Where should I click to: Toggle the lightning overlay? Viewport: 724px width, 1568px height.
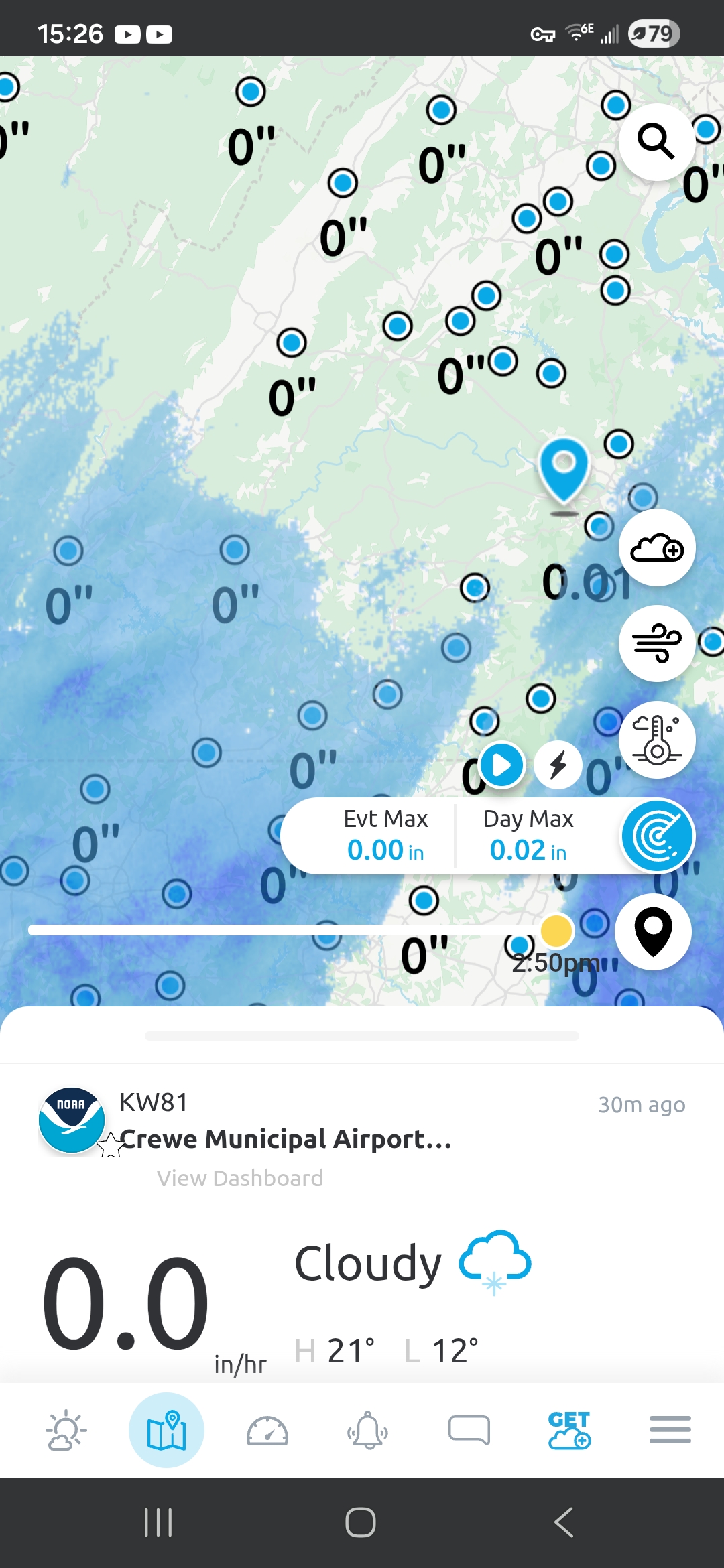pyautogui.click(x=558, y=765)
